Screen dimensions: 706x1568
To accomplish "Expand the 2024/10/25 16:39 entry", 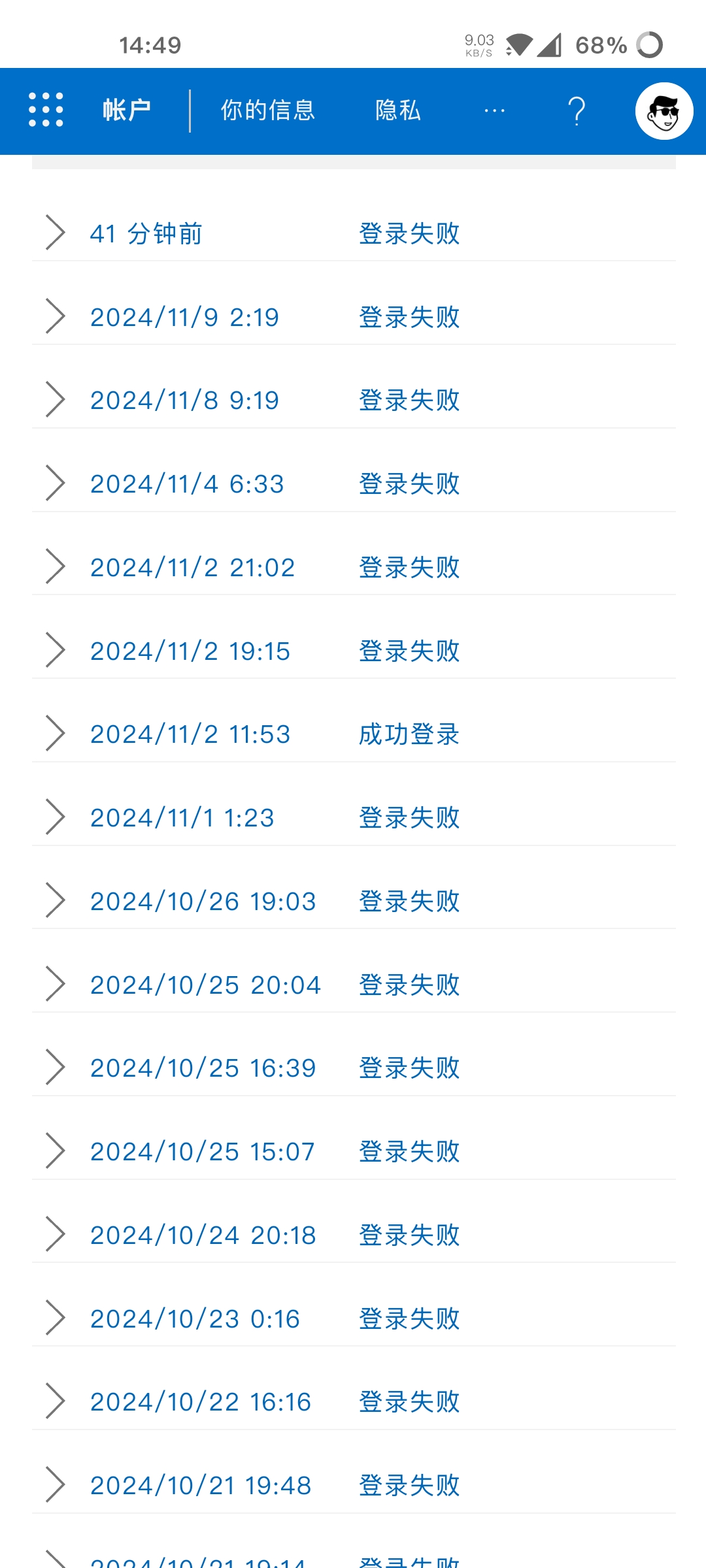I will (354, 1068).
